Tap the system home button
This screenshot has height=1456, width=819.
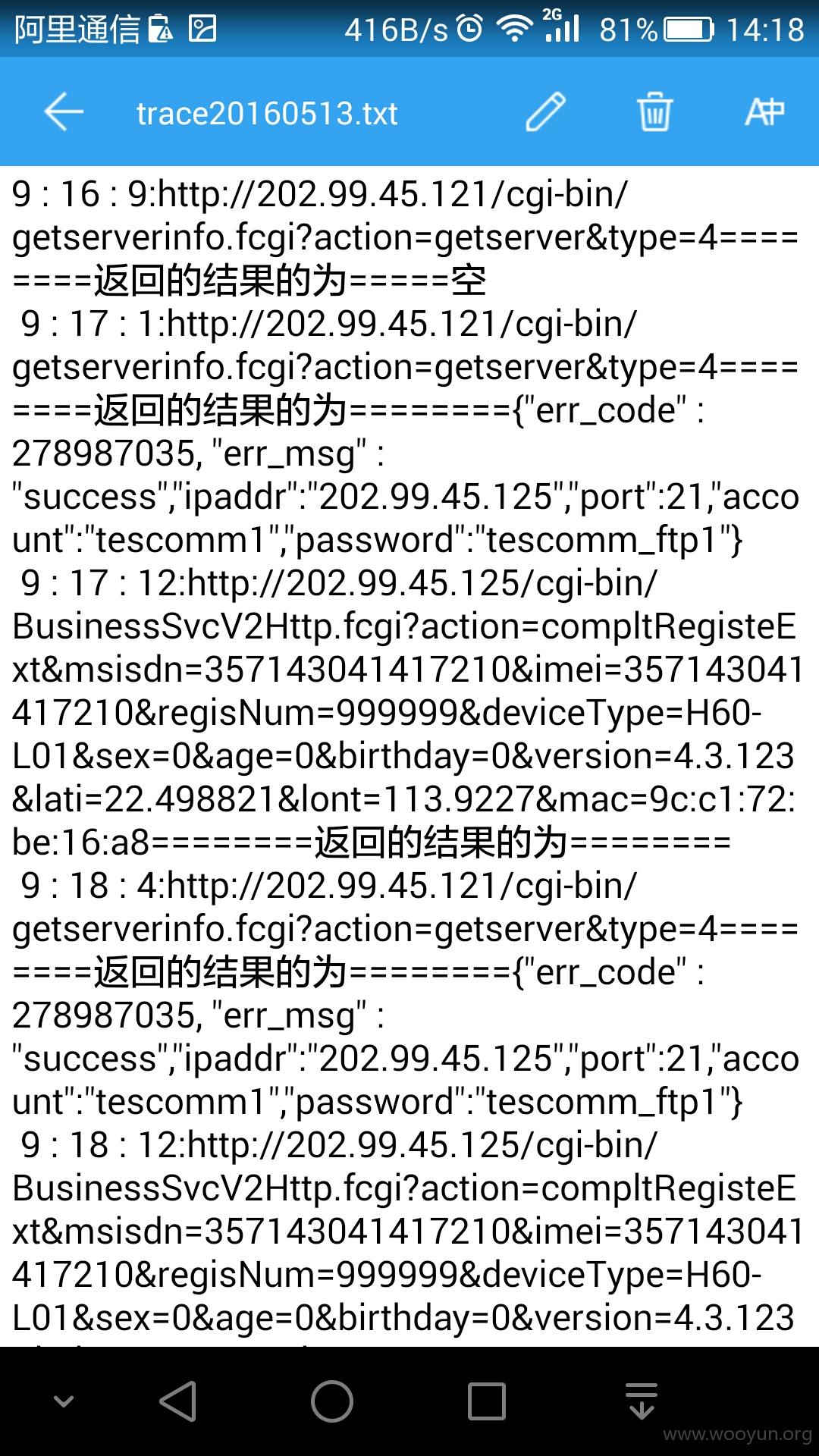tap(332, 1401)
